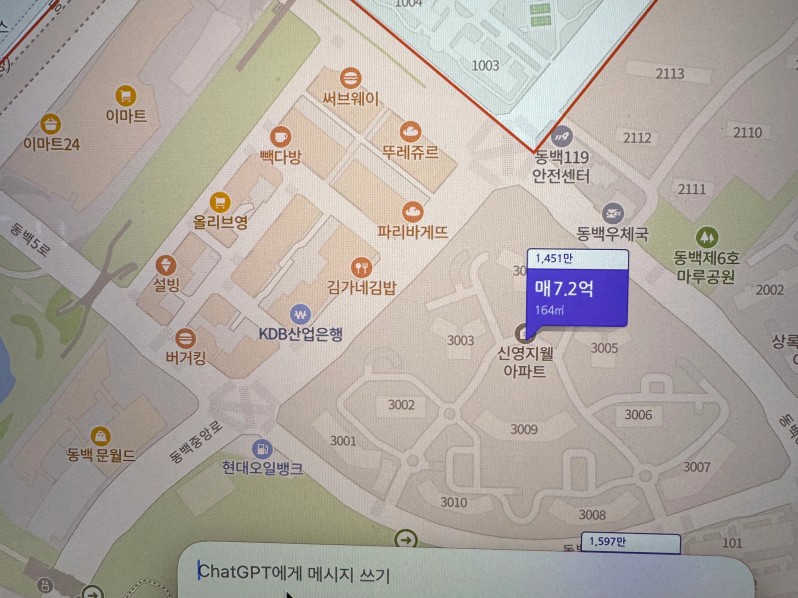This screenshot has width=798, height=598.
Task: Open the 이마트24 convenience store marker
Action: (x=52, y=124)
